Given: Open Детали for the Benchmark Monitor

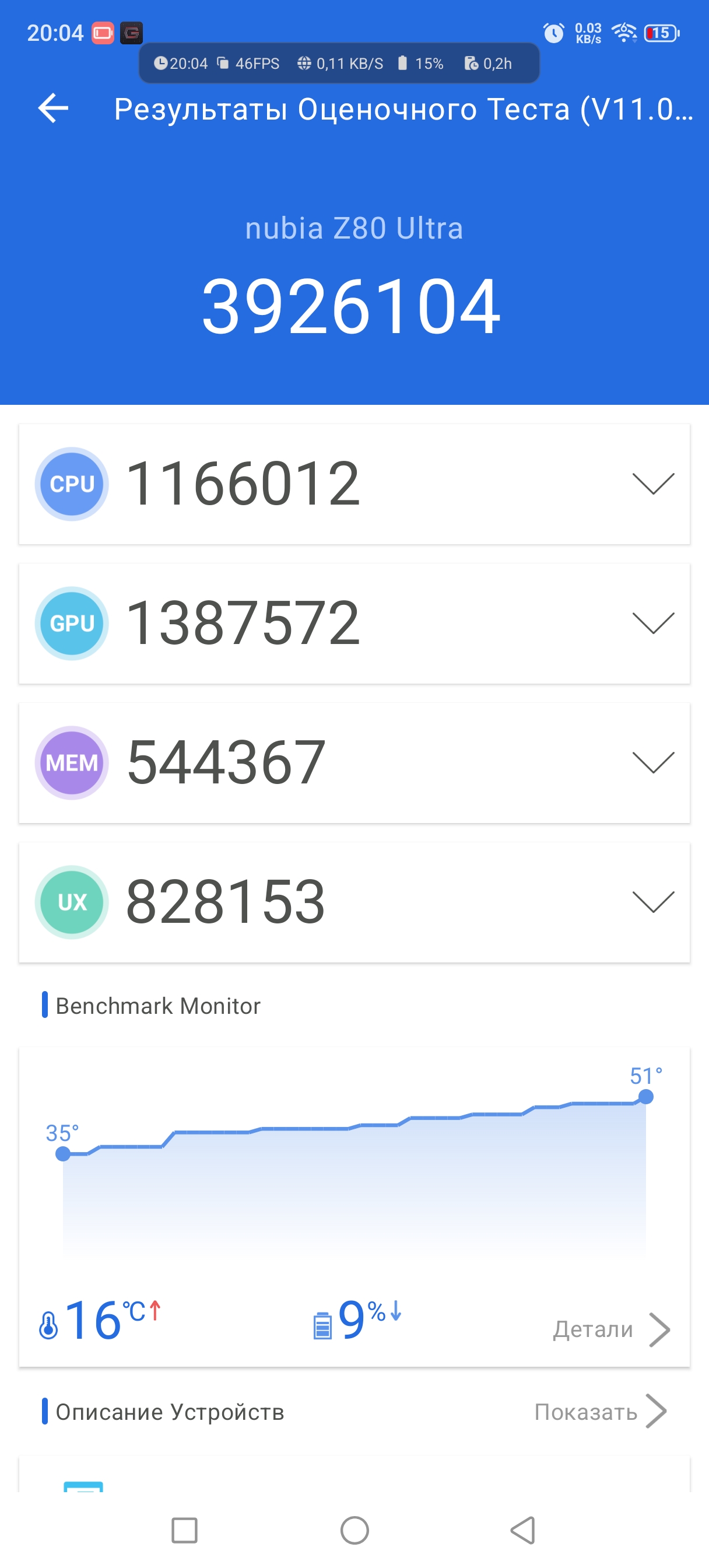Looking at the screenshot, I should pos(610,1329).
